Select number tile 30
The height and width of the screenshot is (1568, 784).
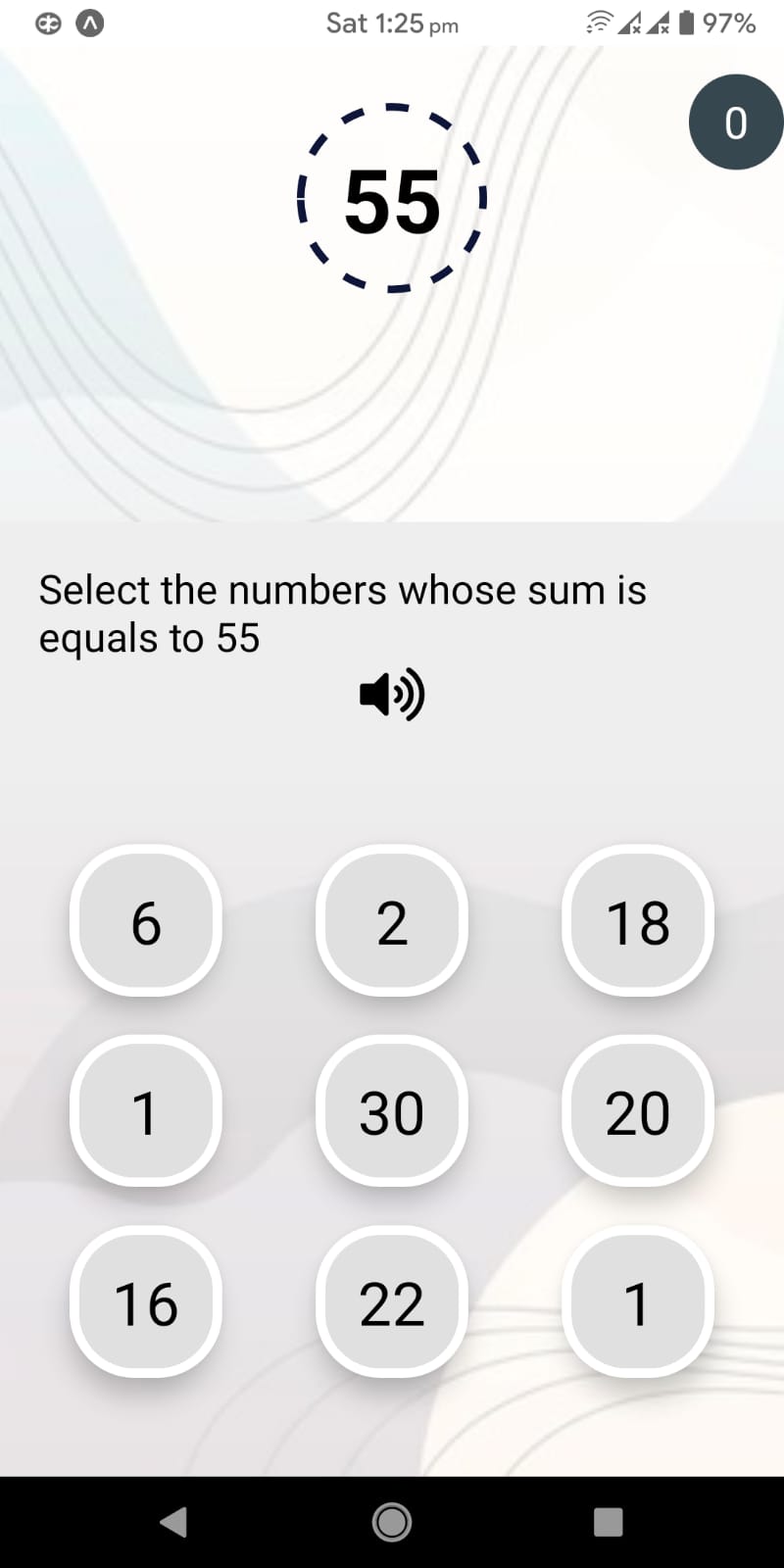click(391, 1111)
